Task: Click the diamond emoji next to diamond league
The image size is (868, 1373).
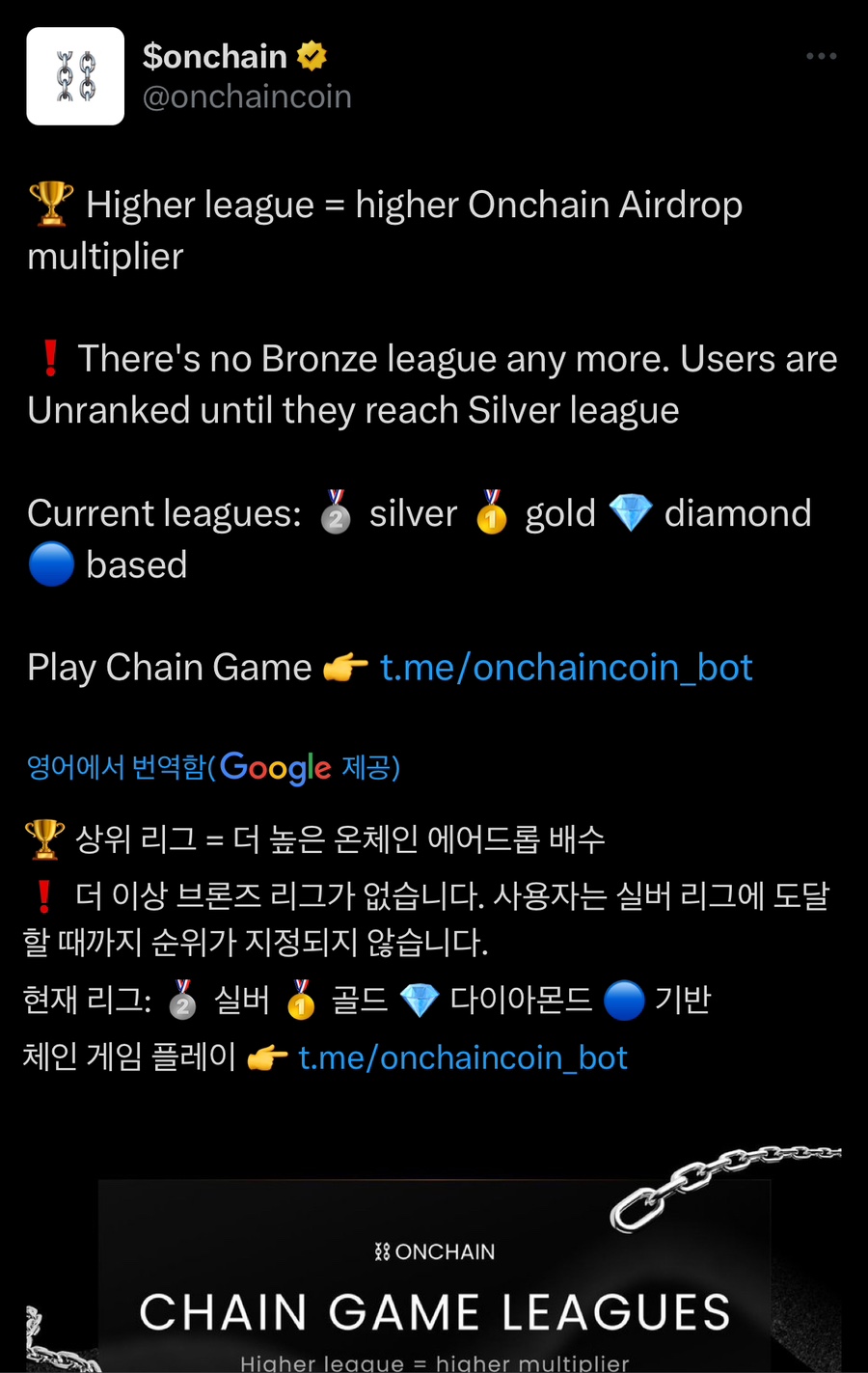Action: tap(632, 512)
